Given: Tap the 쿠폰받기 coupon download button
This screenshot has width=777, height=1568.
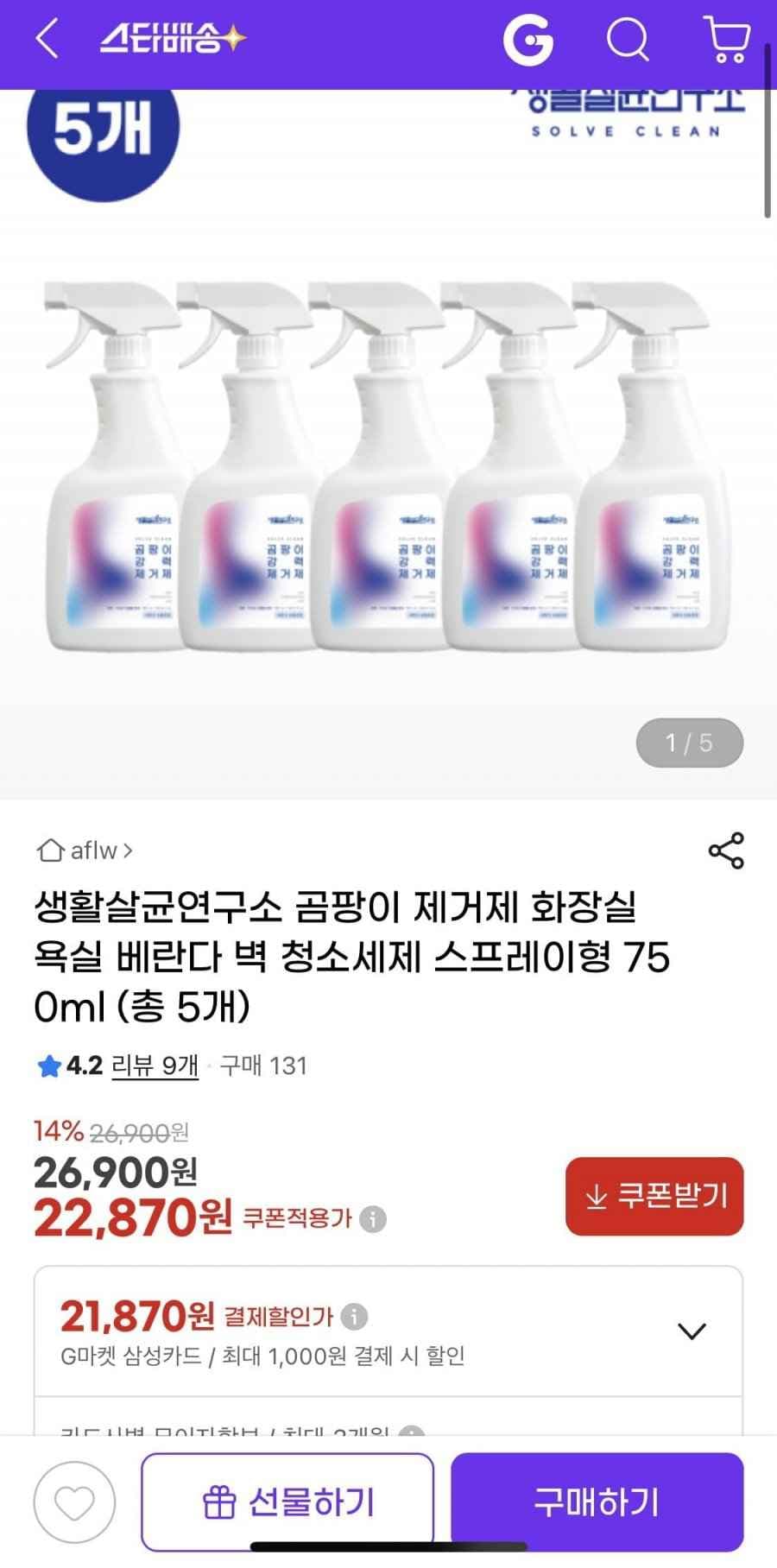Looking at the screenshot, I should 654,1198.
